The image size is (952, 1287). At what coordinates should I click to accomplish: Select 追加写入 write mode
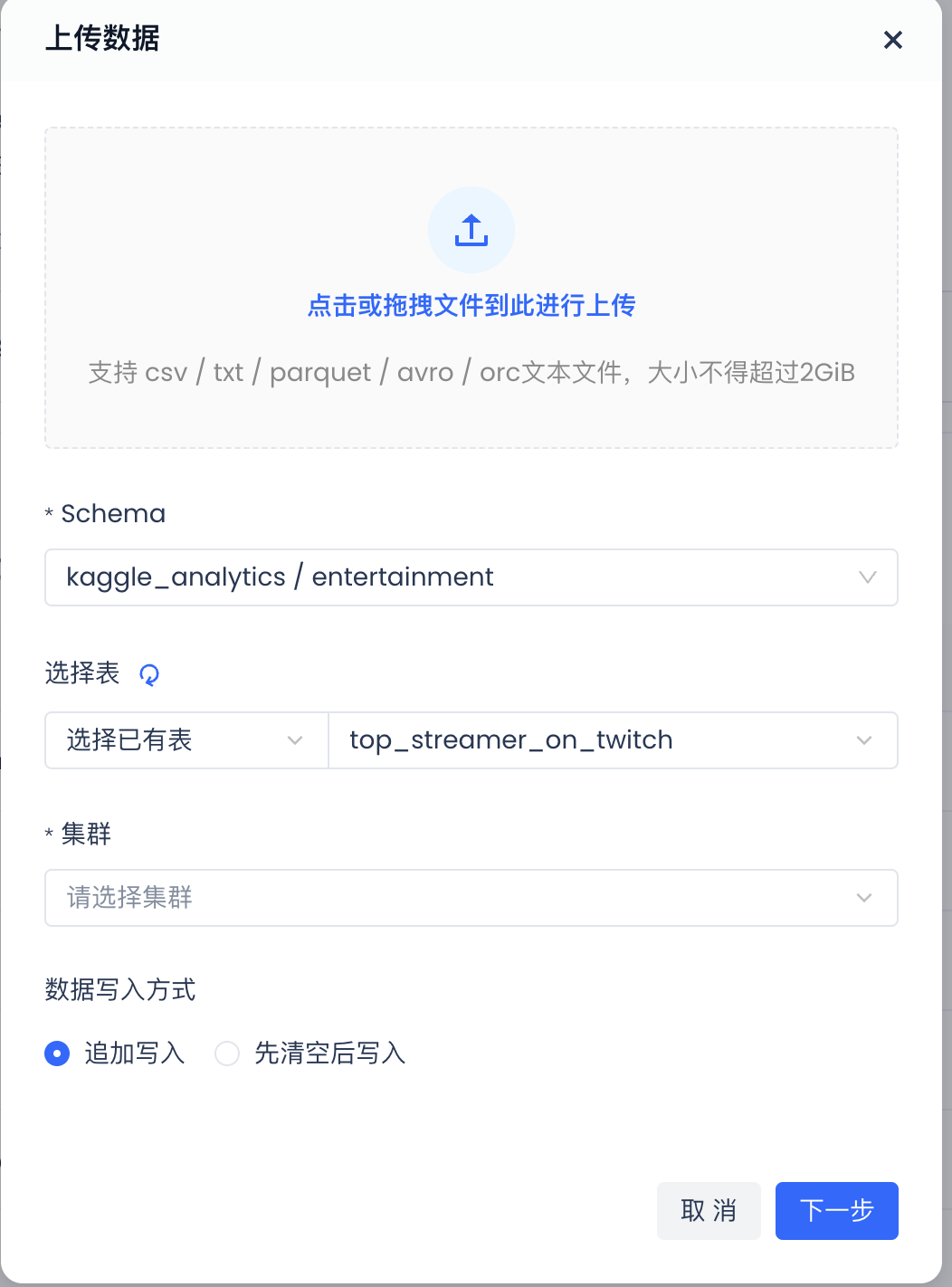(58, 1053)
